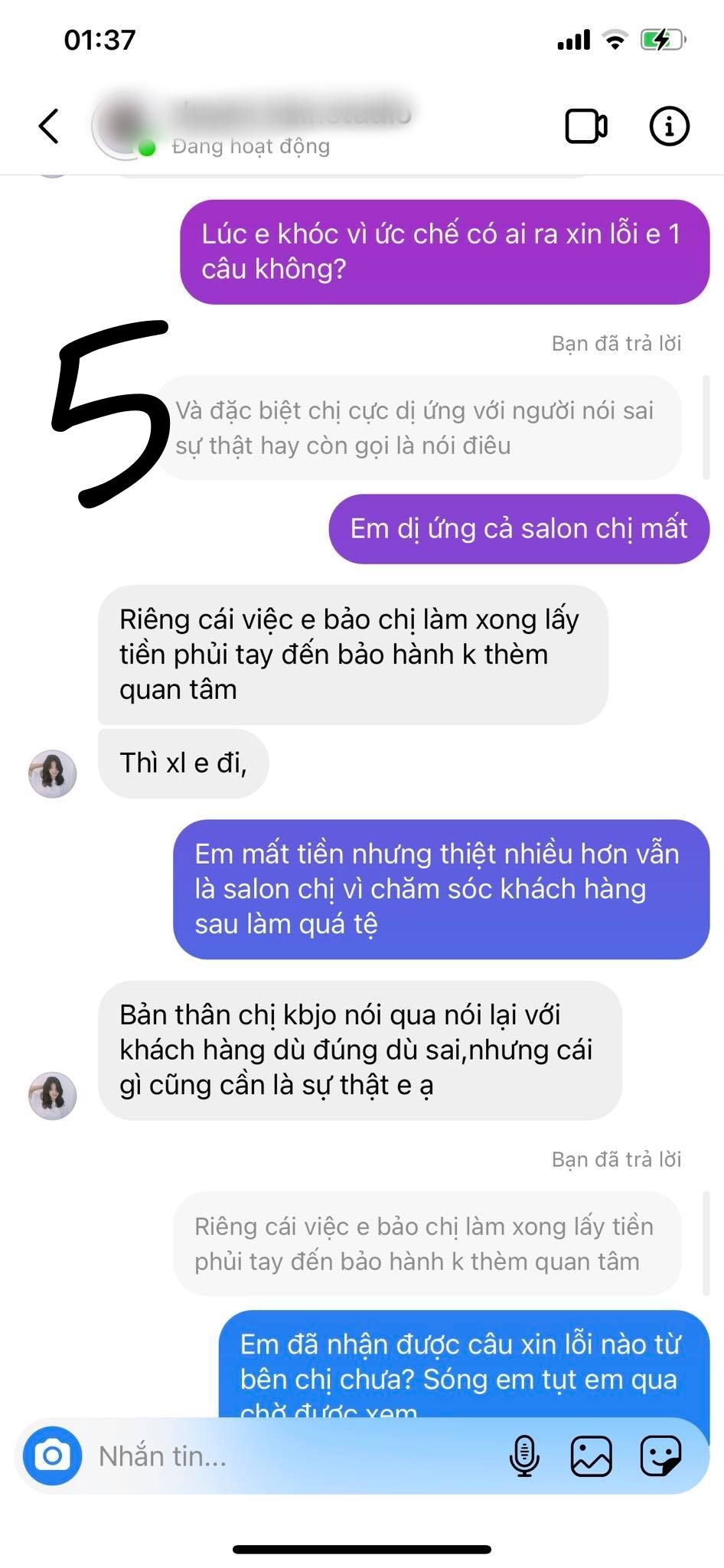Screen dimensions: 724x1568
Task: Focus the Nhắn tin message field
Action: pos(291,1455)
